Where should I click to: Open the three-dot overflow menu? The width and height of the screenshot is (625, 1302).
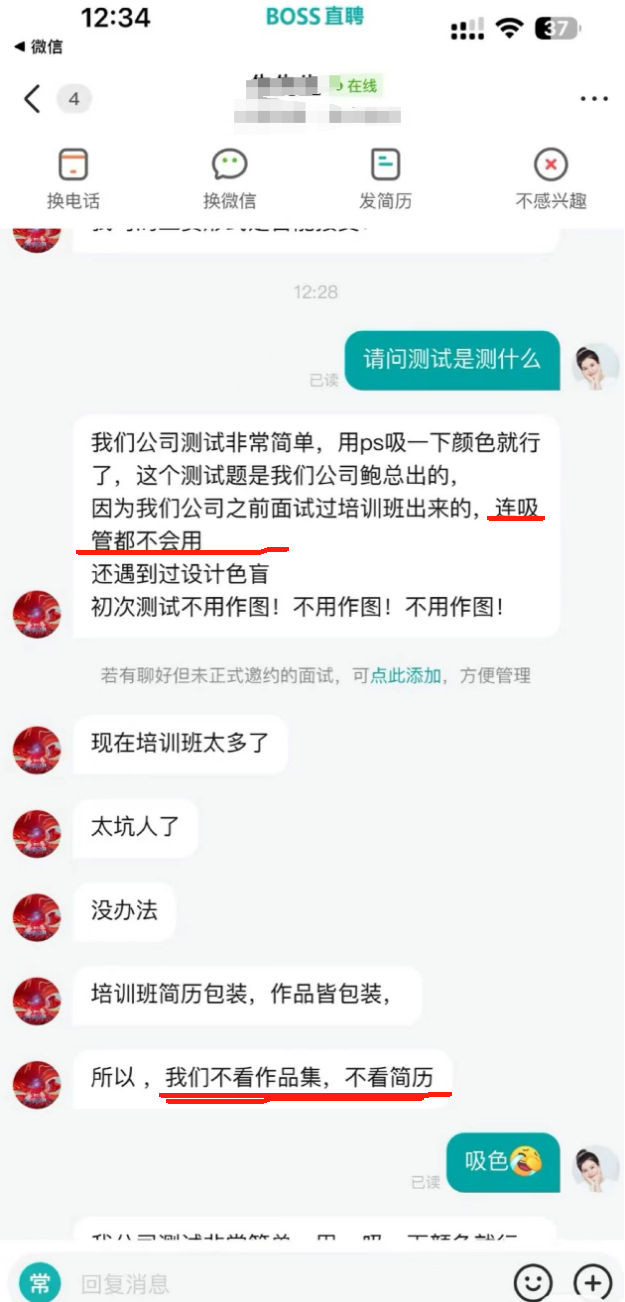[x=594, y=99]
